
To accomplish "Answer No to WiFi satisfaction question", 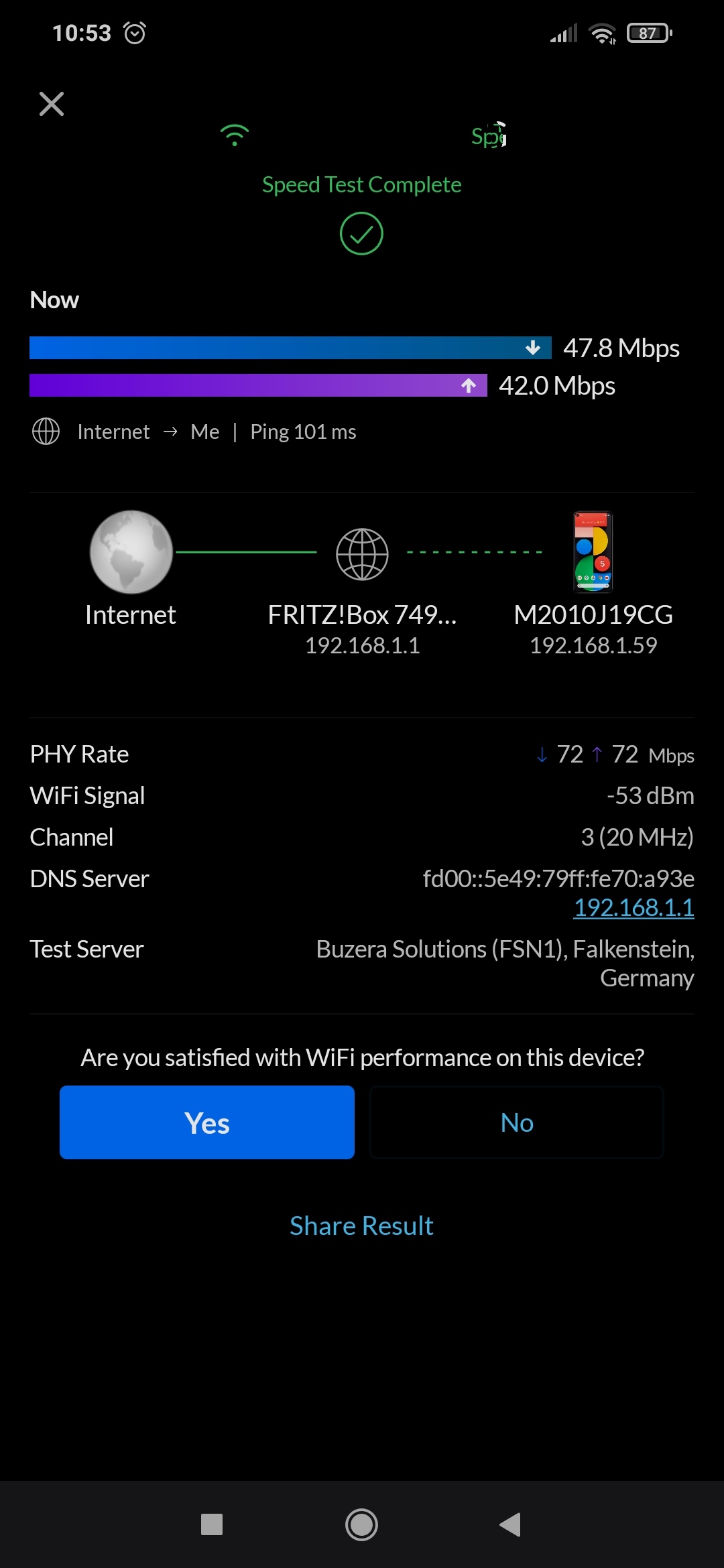I will 517,1122.
